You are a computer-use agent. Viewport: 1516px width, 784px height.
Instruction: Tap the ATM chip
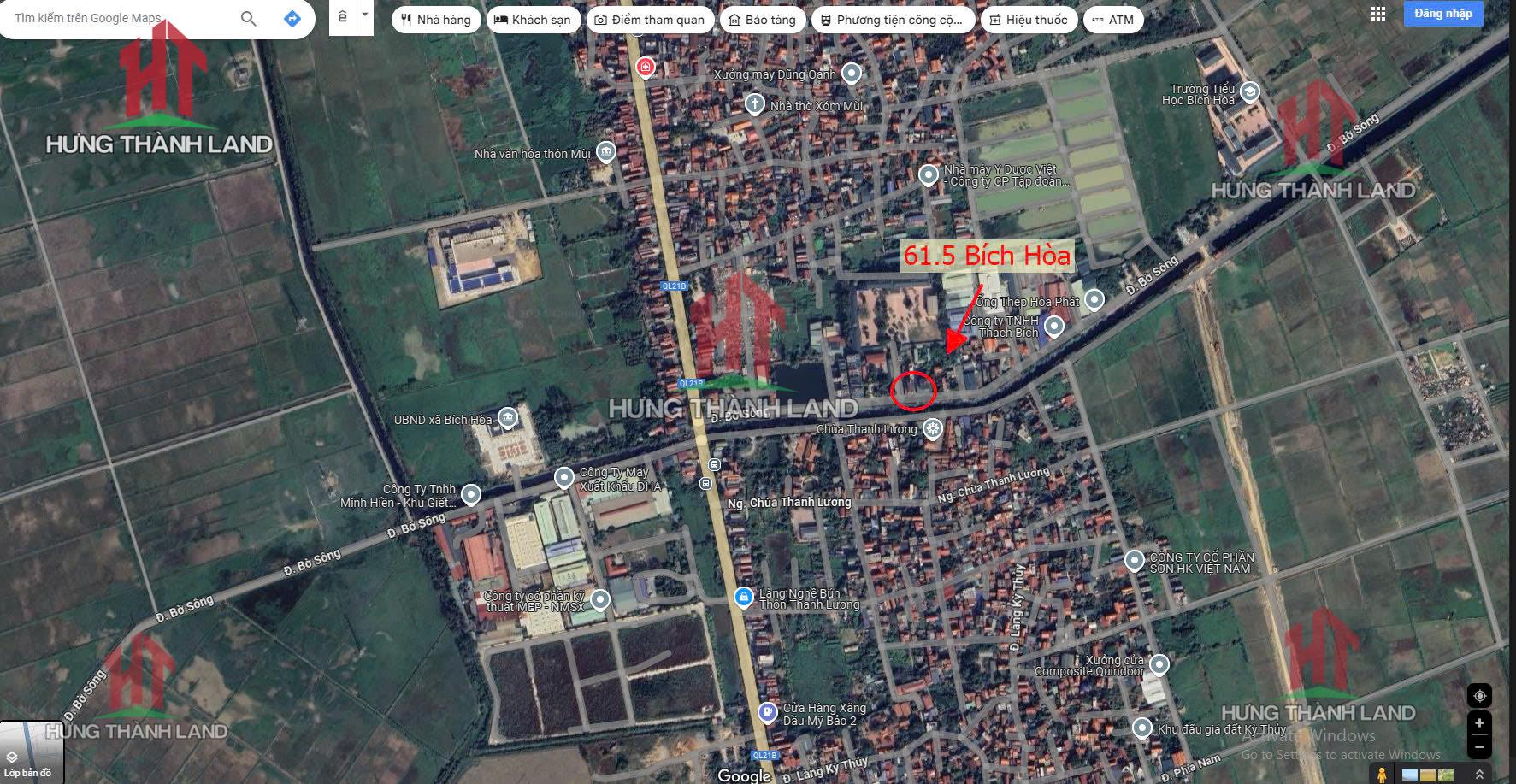tap(1112, 20)
